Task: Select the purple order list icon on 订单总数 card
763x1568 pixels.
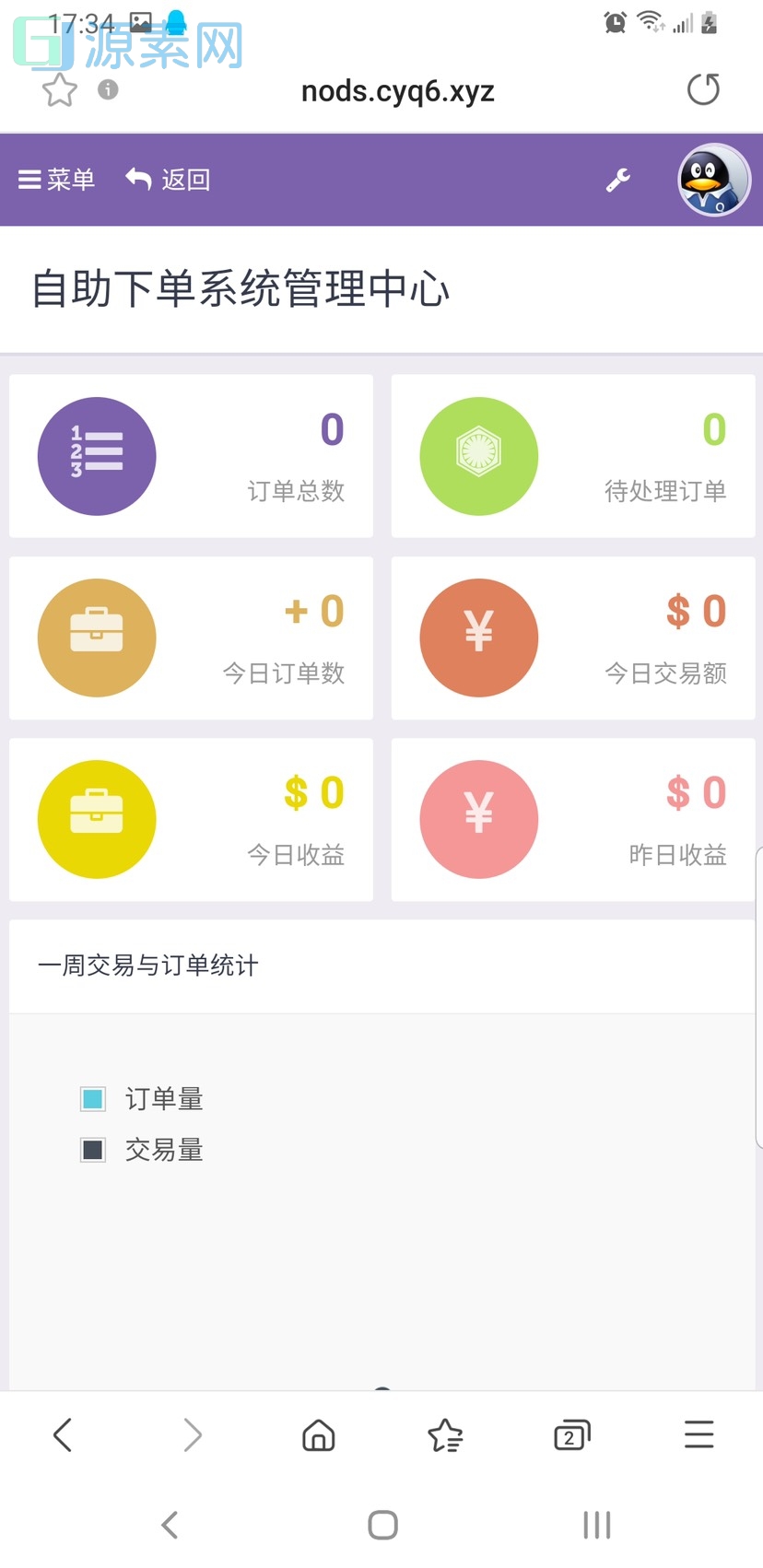Action: click(97, 455)
